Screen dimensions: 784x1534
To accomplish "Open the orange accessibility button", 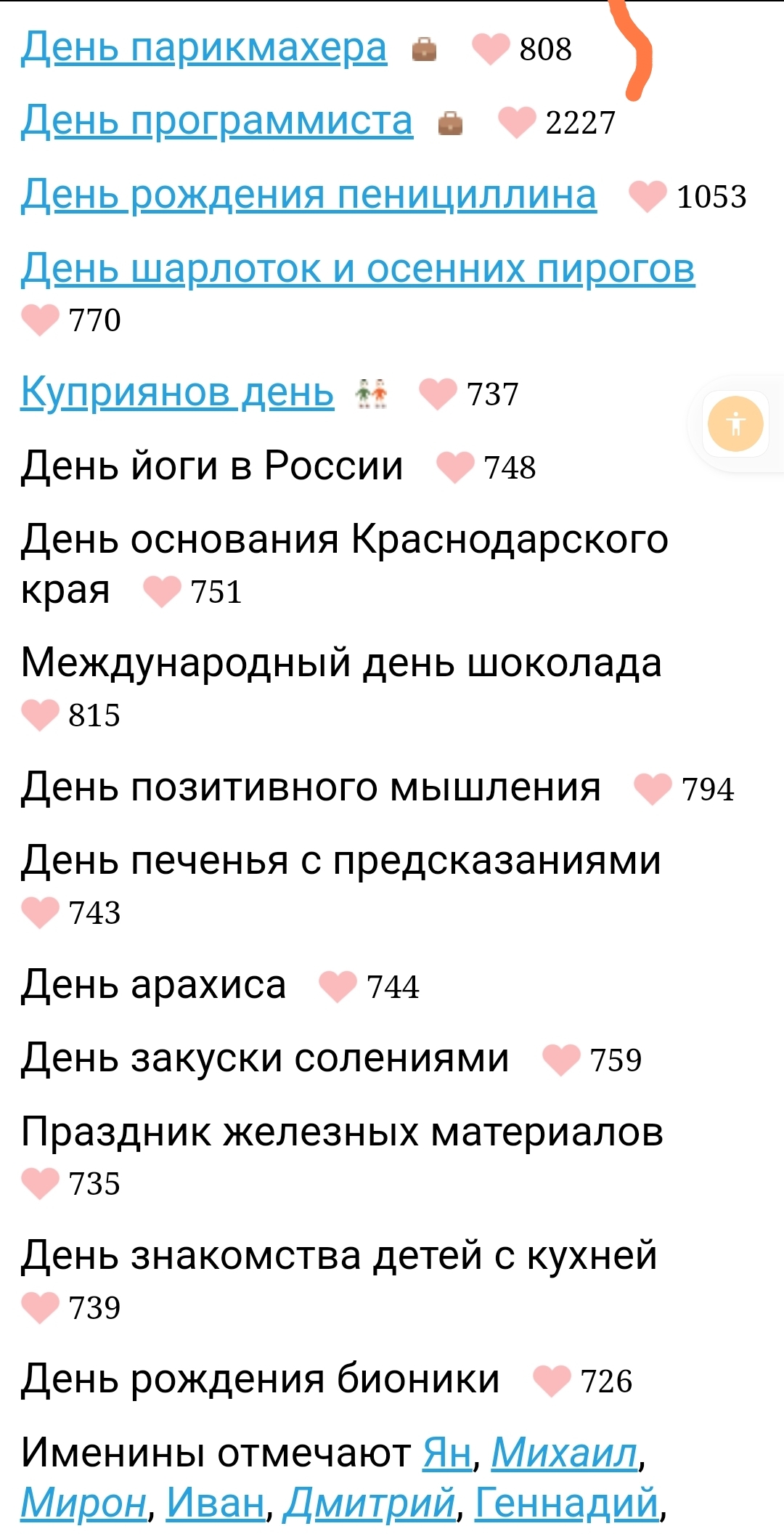I will point(735,423).
